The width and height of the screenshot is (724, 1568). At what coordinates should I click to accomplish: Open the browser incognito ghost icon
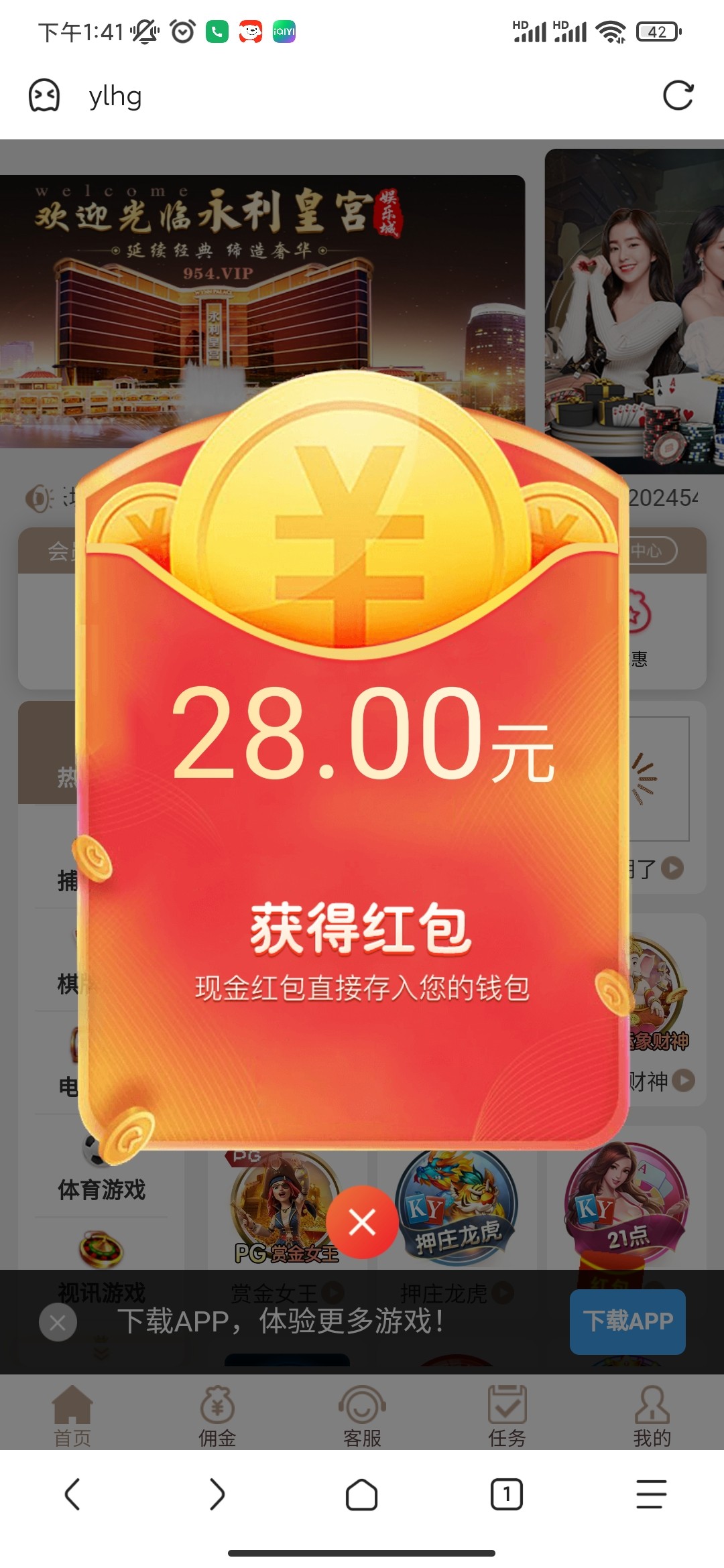(x=44, y=96)
